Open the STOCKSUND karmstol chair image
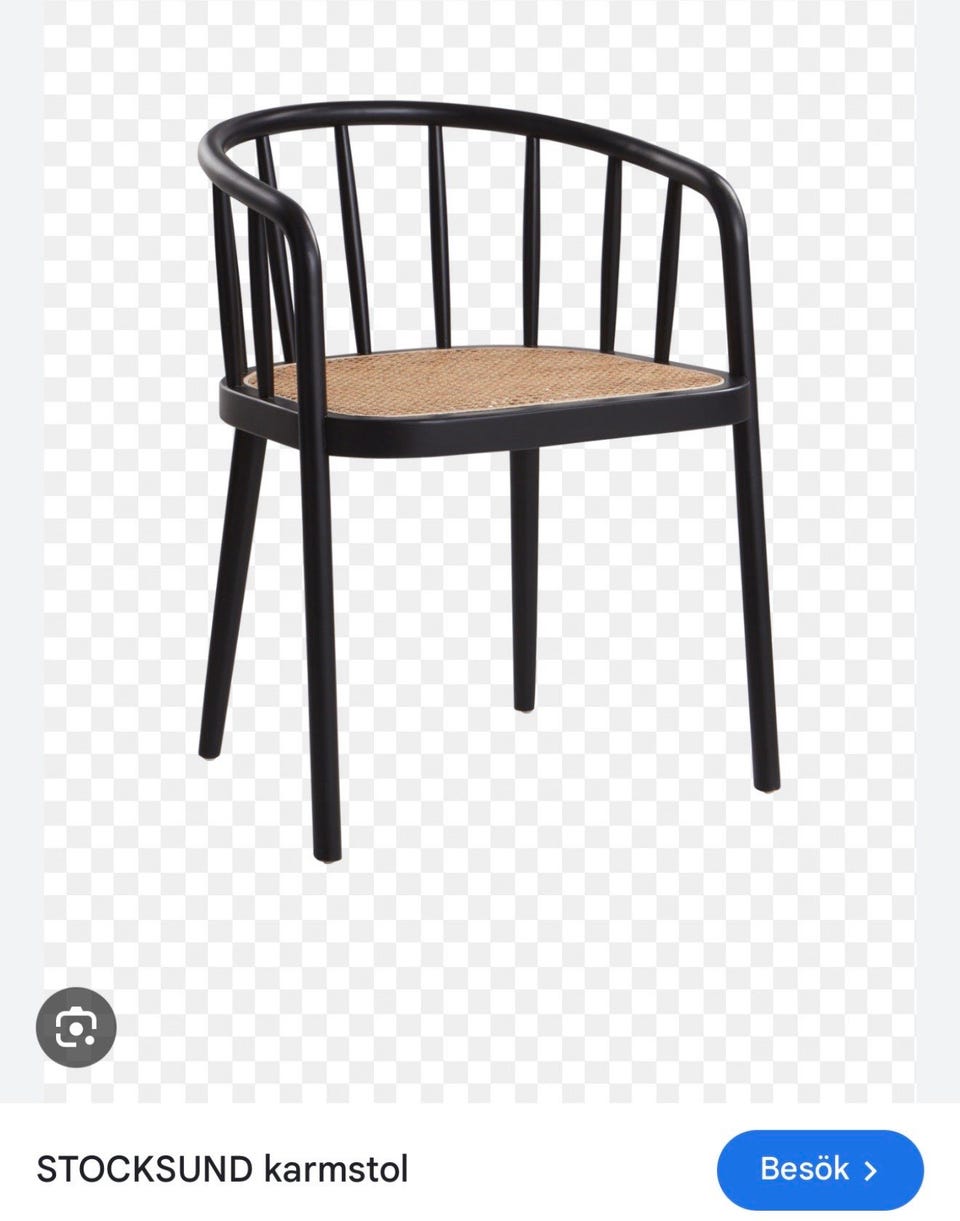 480,480
